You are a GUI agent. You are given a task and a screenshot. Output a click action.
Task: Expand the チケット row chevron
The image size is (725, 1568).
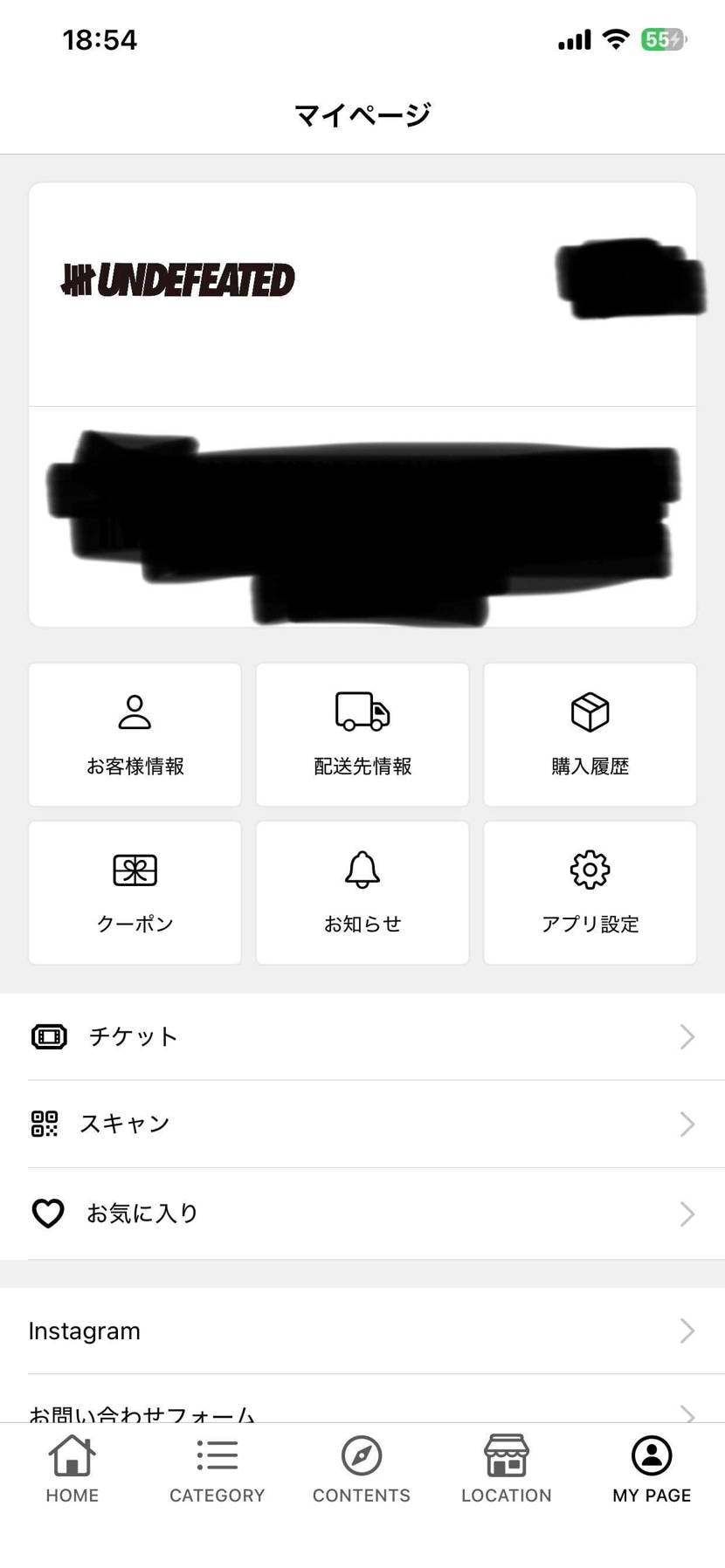(x=687, y=1036)
